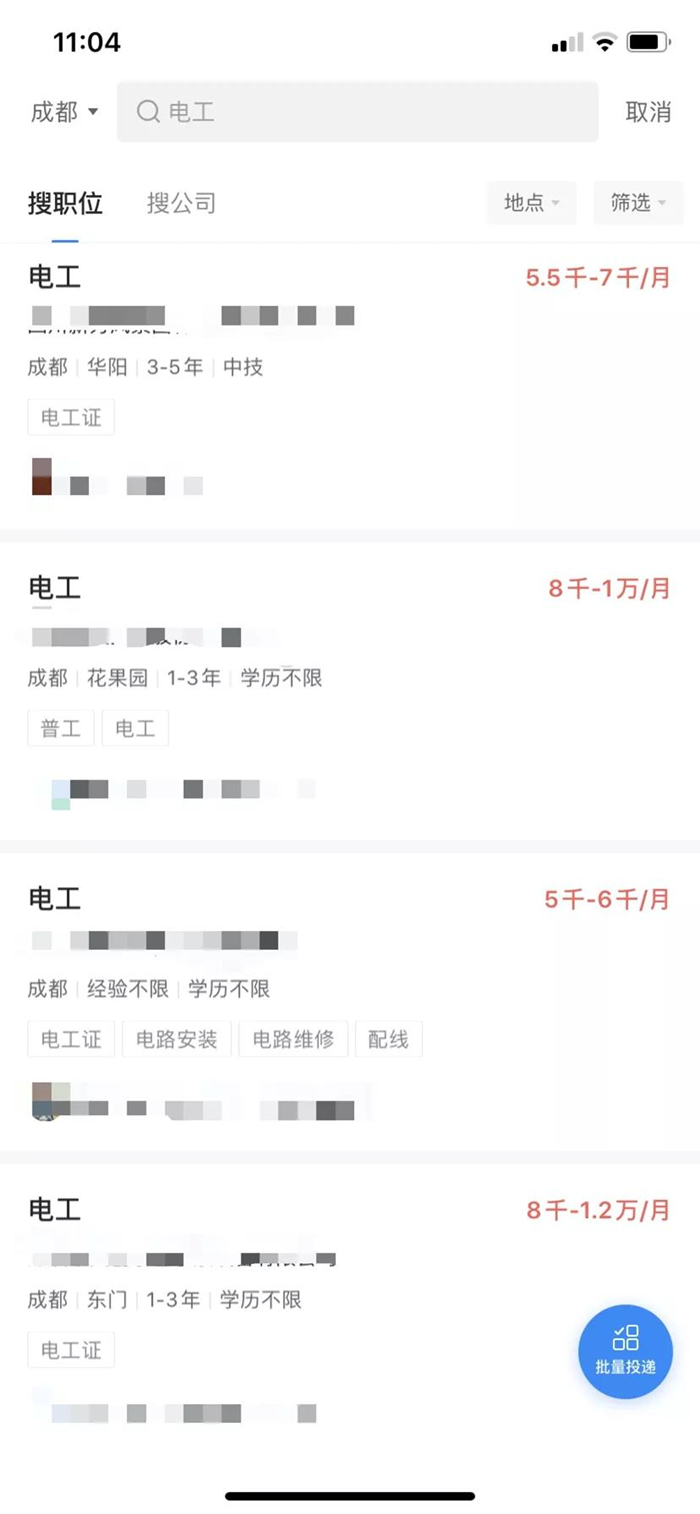Expand the 地点 location filter
Viewport: 700px width, 1514px height.
tap(532, 203)
